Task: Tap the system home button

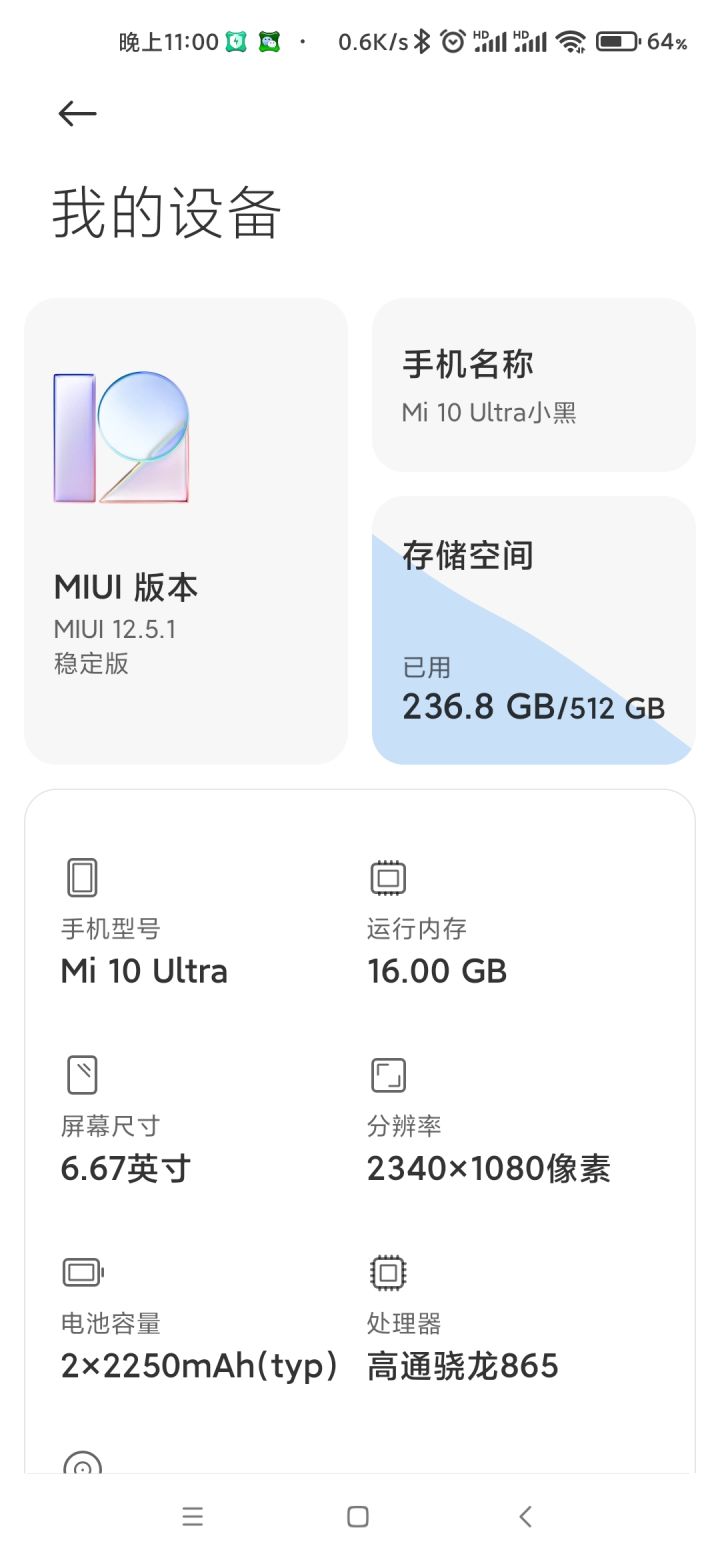Action: click(358, 1517)
